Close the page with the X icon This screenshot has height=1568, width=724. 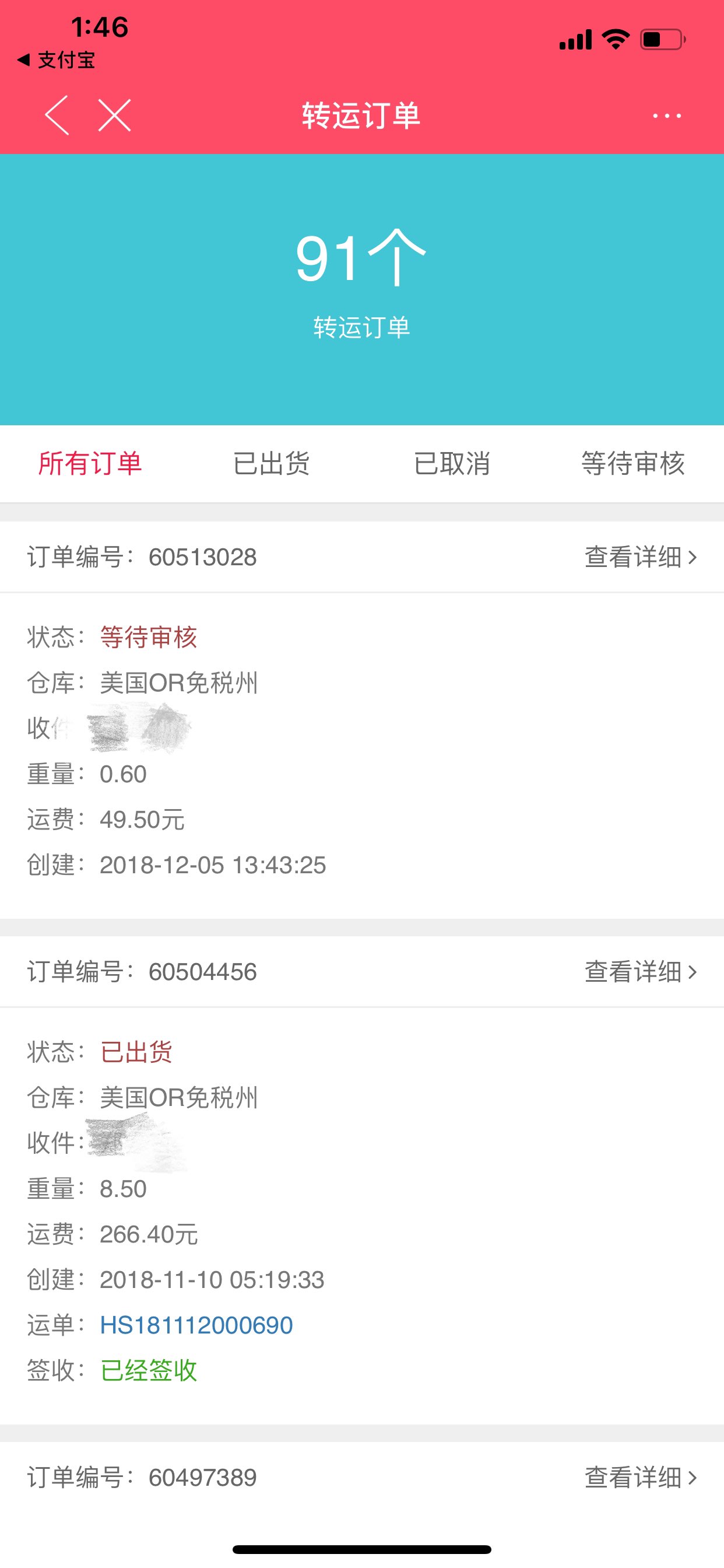coord(114,115)
